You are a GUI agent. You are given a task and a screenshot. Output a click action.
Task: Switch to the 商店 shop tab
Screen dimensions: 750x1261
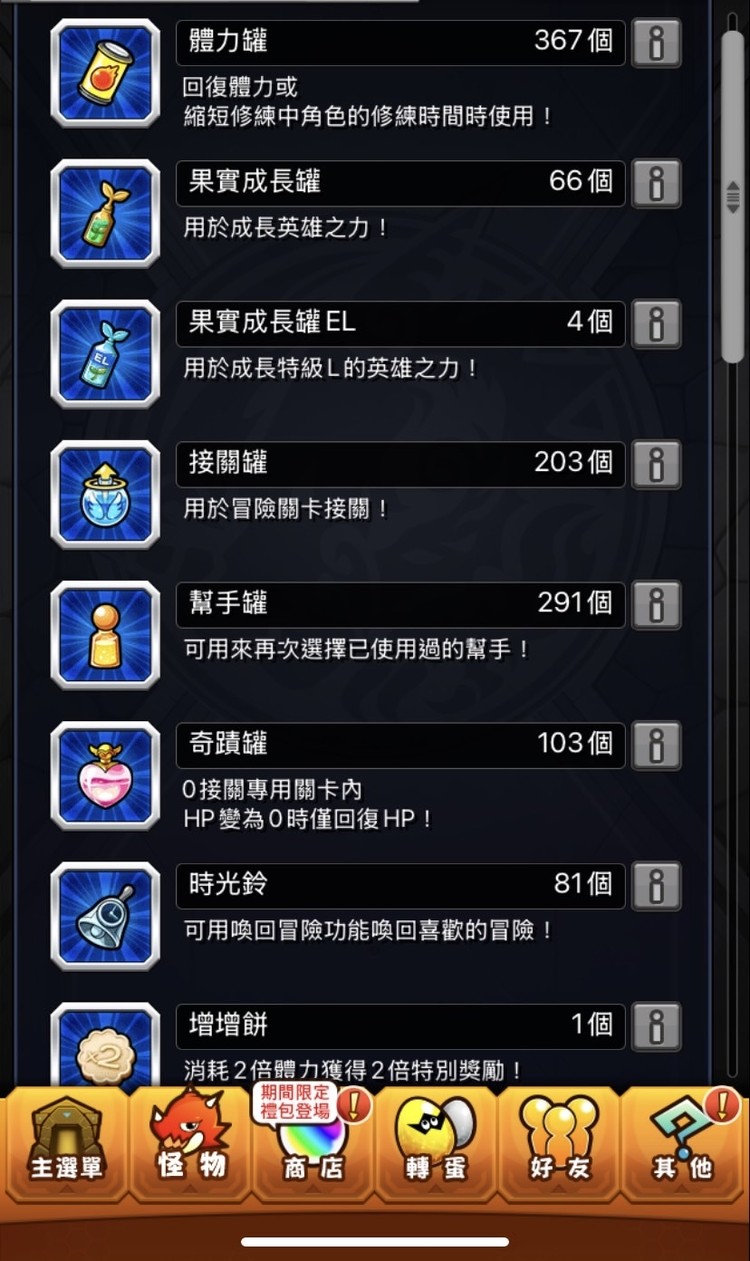tap(312, 1140)
